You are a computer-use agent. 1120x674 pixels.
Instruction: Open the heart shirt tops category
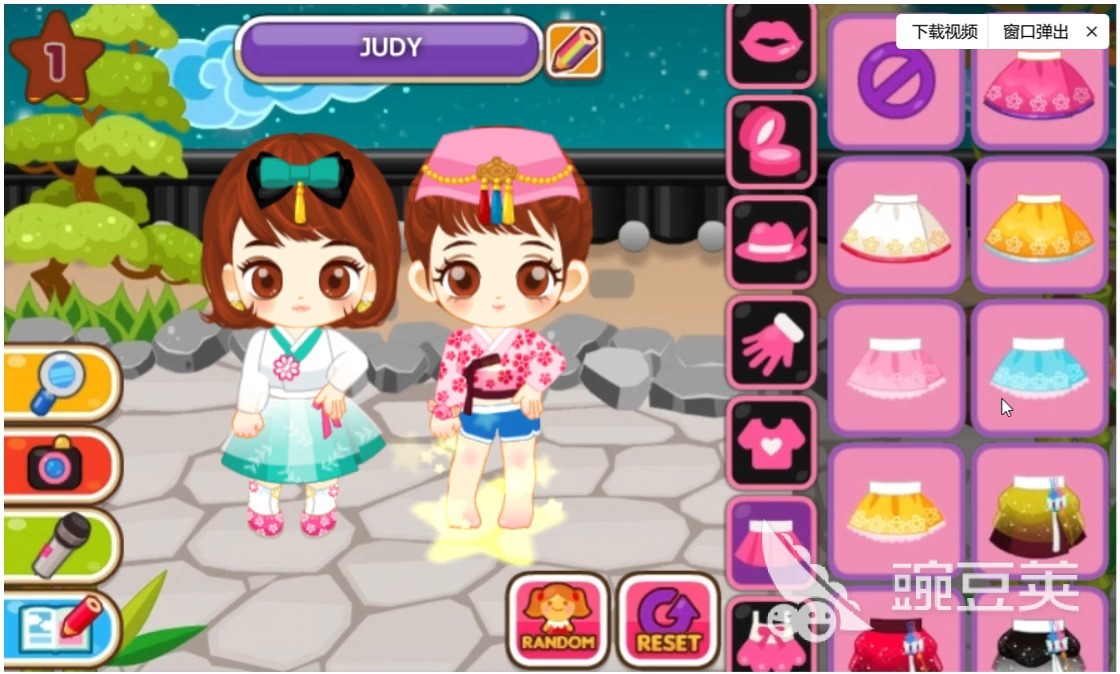coord(771,443)
